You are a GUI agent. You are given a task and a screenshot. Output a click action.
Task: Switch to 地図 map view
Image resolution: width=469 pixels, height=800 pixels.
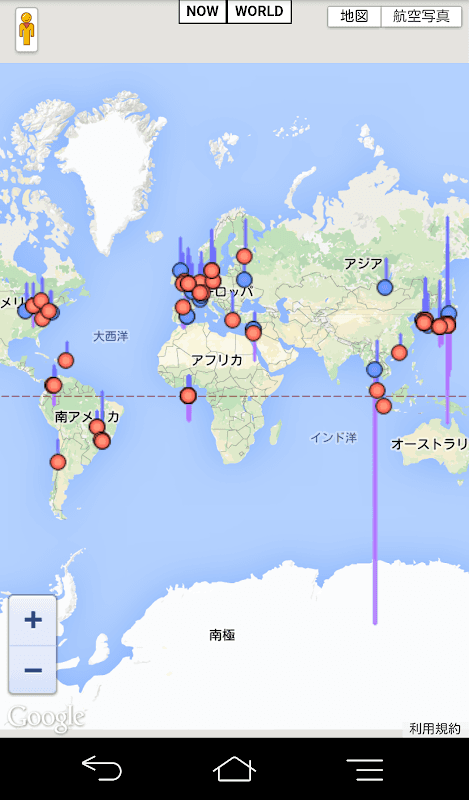(354, 16)
